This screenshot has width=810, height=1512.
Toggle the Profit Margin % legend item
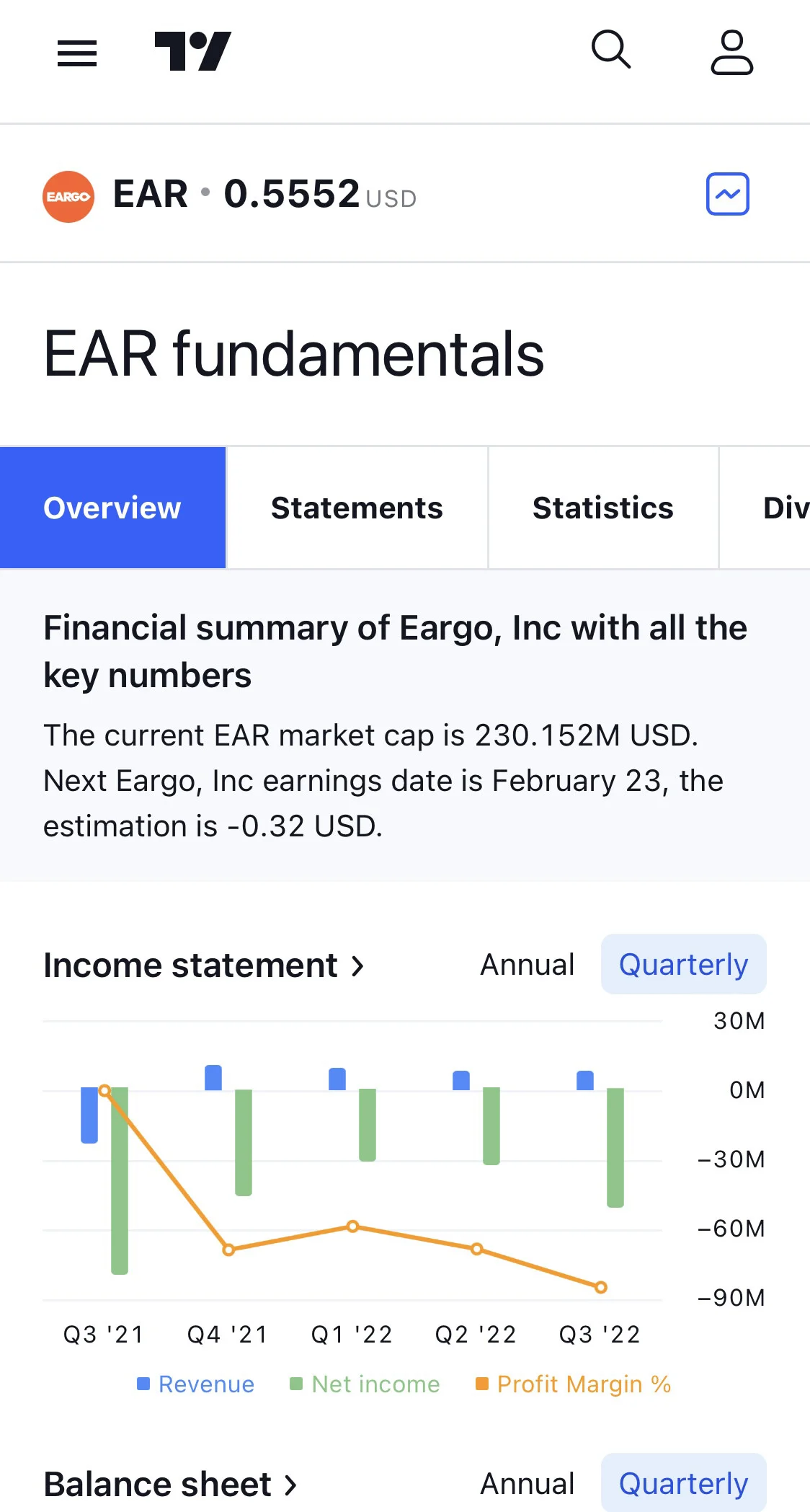click(574, 1384)
